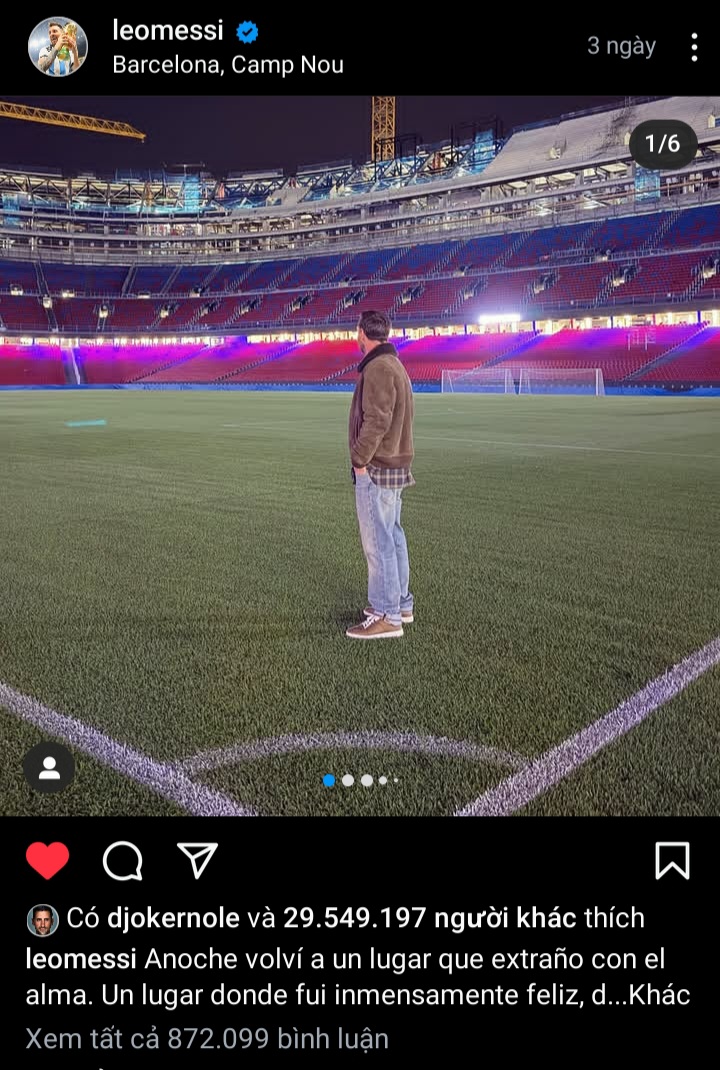The image size is (720, 1070).
Task: Open Xem tất cả 872.099 bình luận
Action: click(207, 1039)
